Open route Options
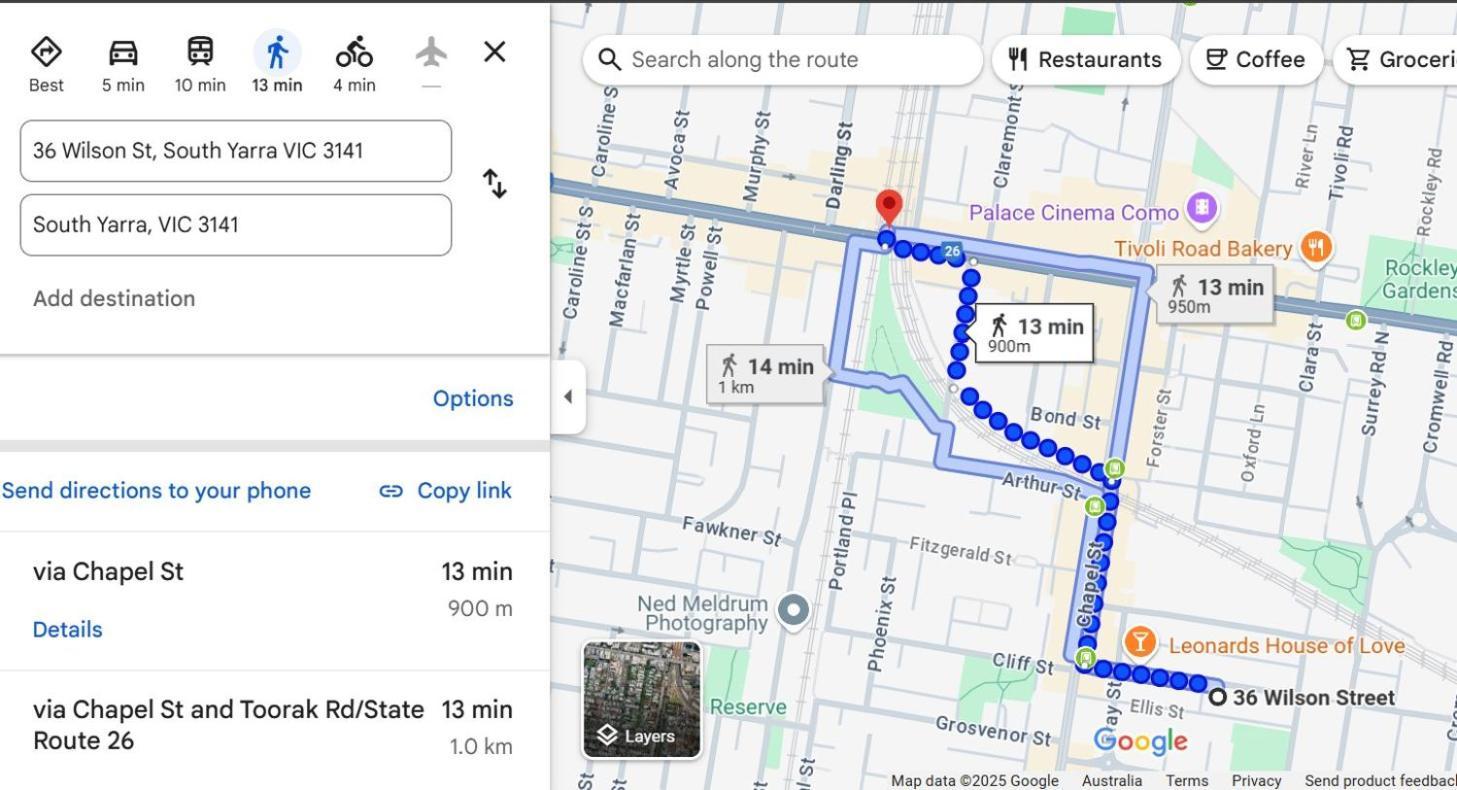The height and width of the screenshot is (790, 1457). pos(472,398)
